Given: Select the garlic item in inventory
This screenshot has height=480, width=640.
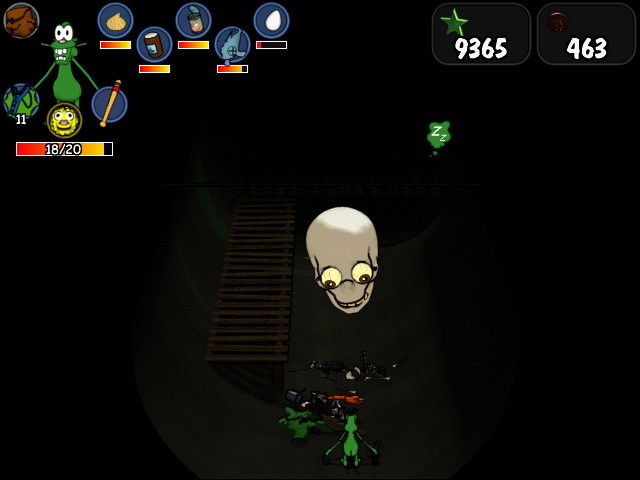Looking at the screenshot, I should click(x=115, y=20).
